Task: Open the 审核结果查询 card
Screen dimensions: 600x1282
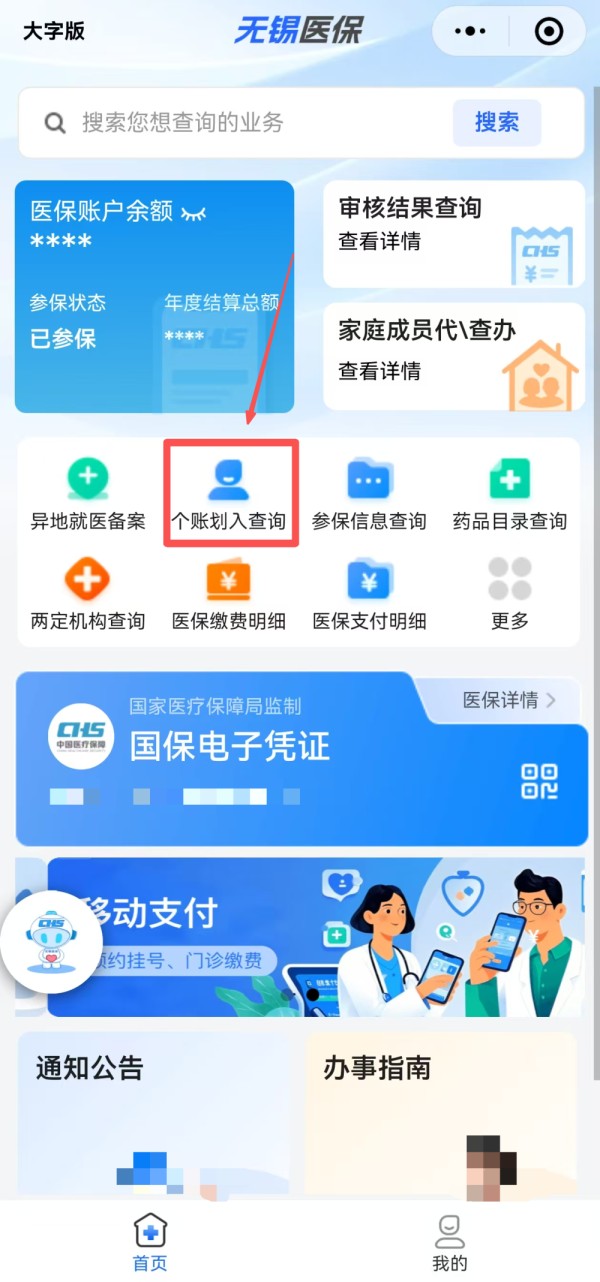Action: (x=453, y=234)
